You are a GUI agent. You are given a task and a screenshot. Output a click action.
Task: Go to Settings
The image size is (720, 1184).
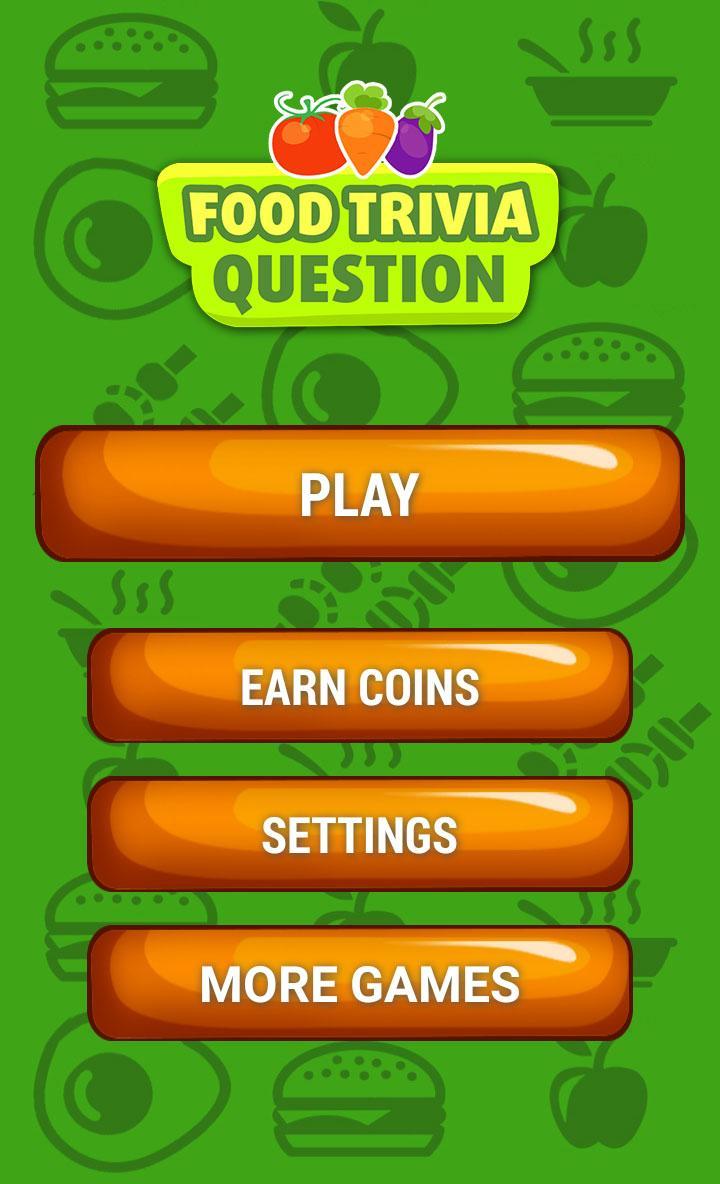pyautogui.click(x=360, y=834)
